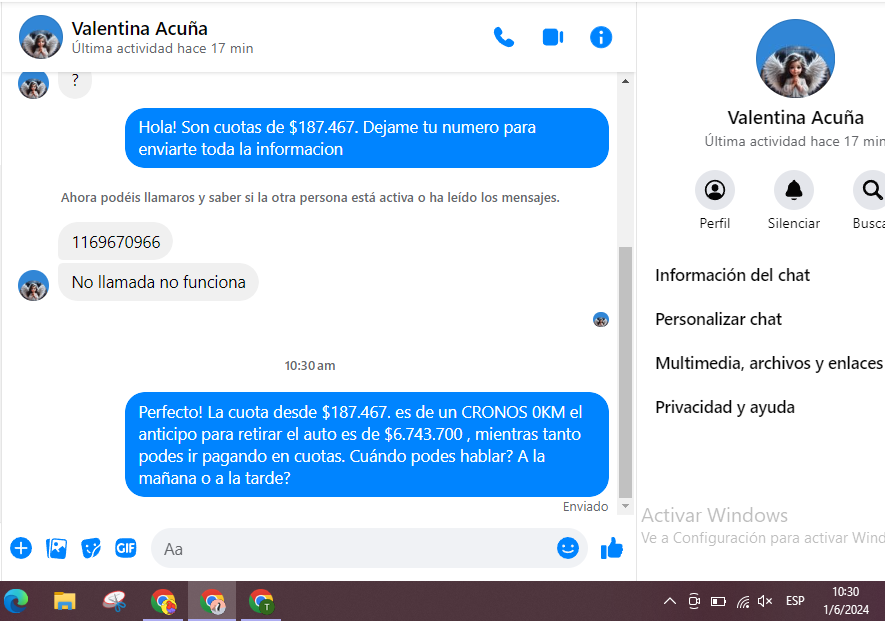This screenshot has width=885, height=621.
Task: Open the emoji picker
Action: 568,548
